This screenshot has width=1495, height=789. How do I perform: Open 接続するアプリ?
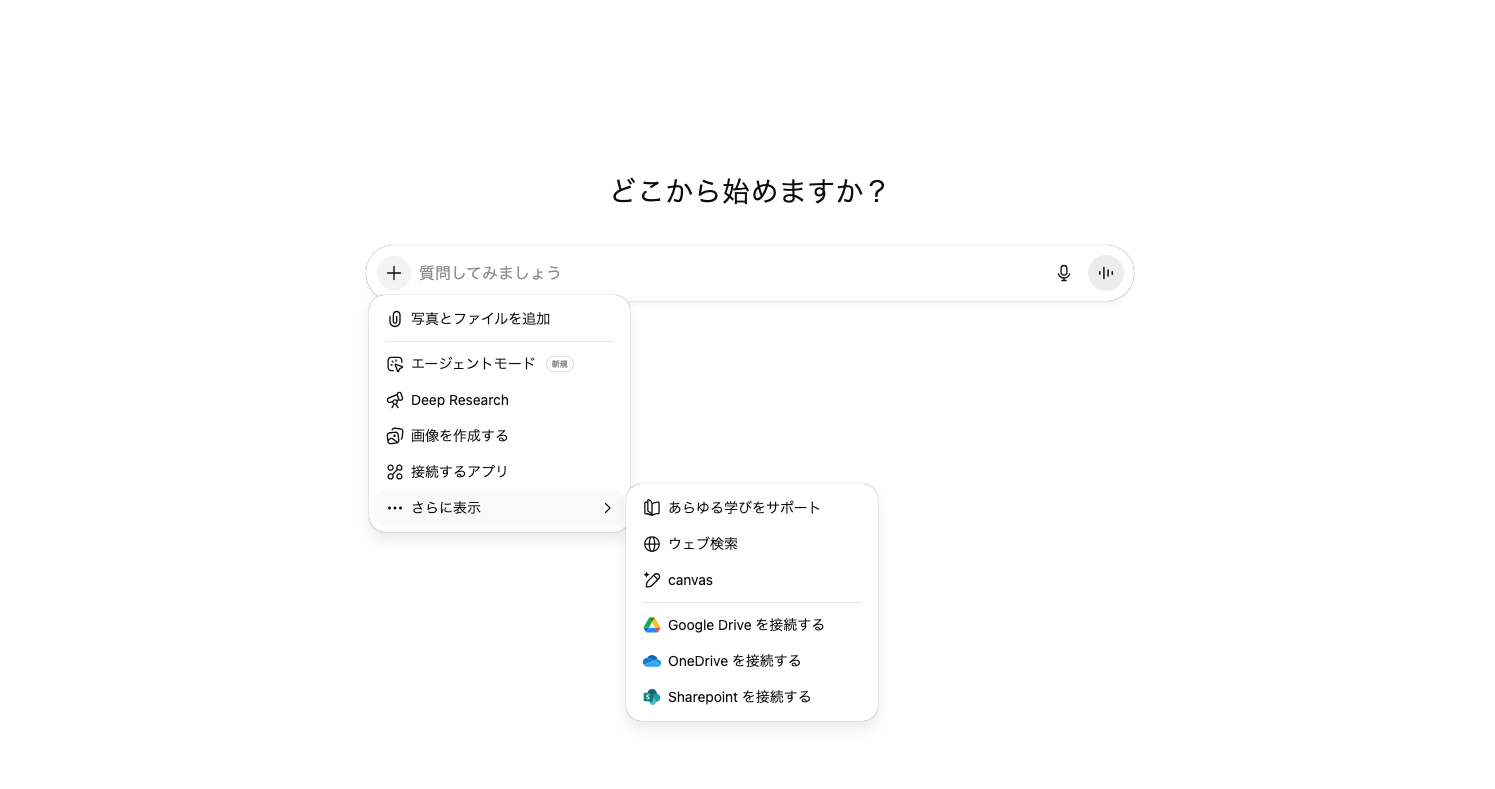(x=460, y=472)
